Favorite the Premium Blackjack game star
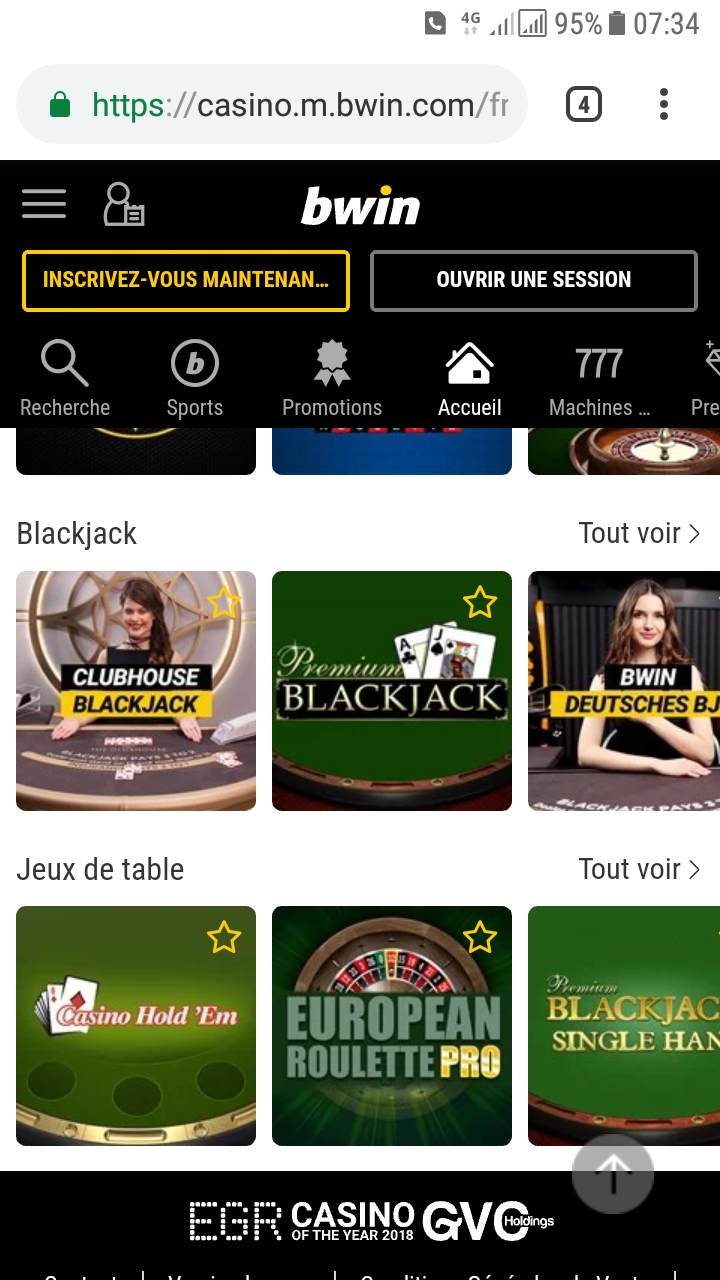Viewport: 720px width, 1280px height. [480, 602]
